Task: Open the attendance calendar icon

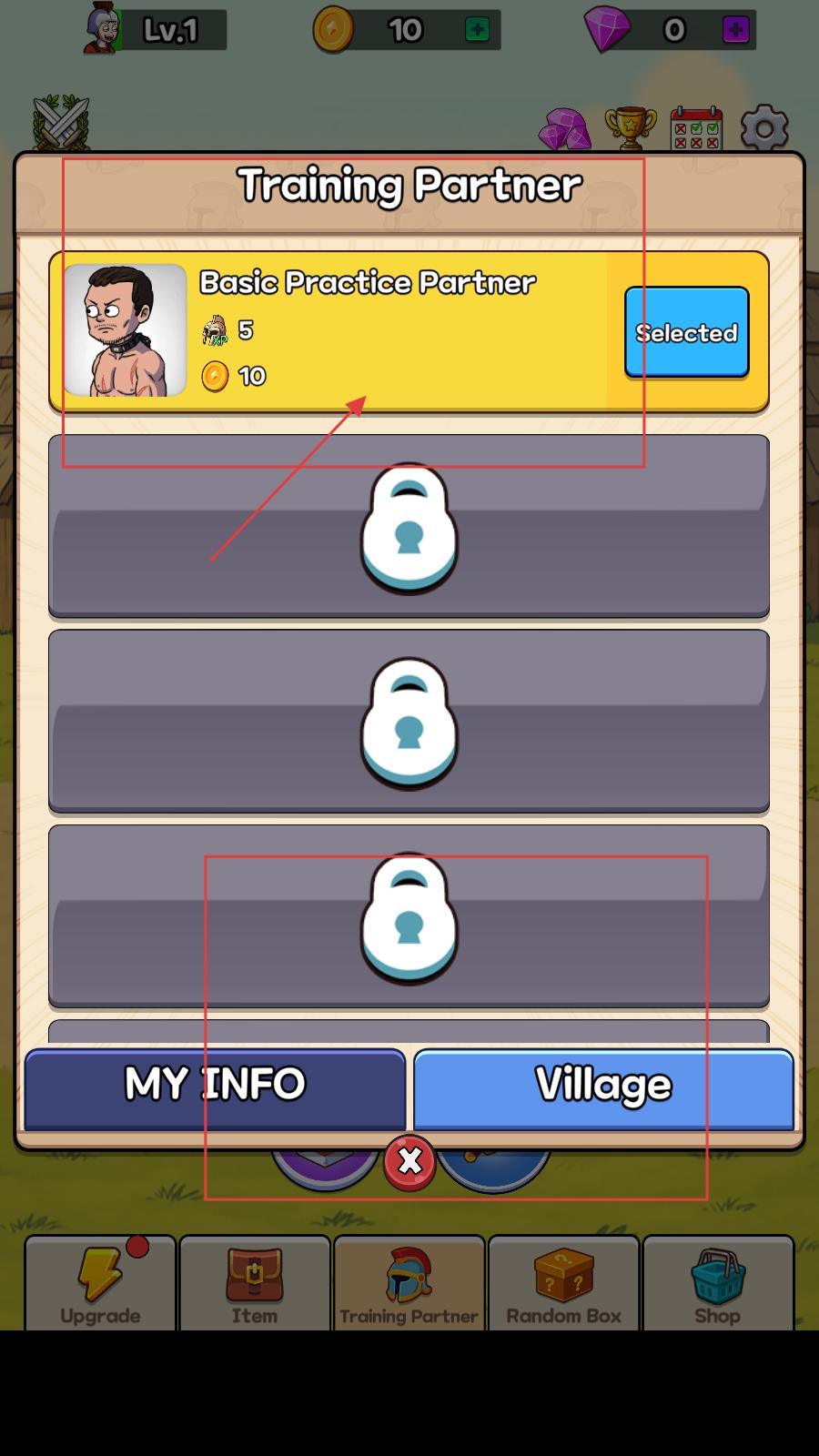Action: [x=696, y=128]
